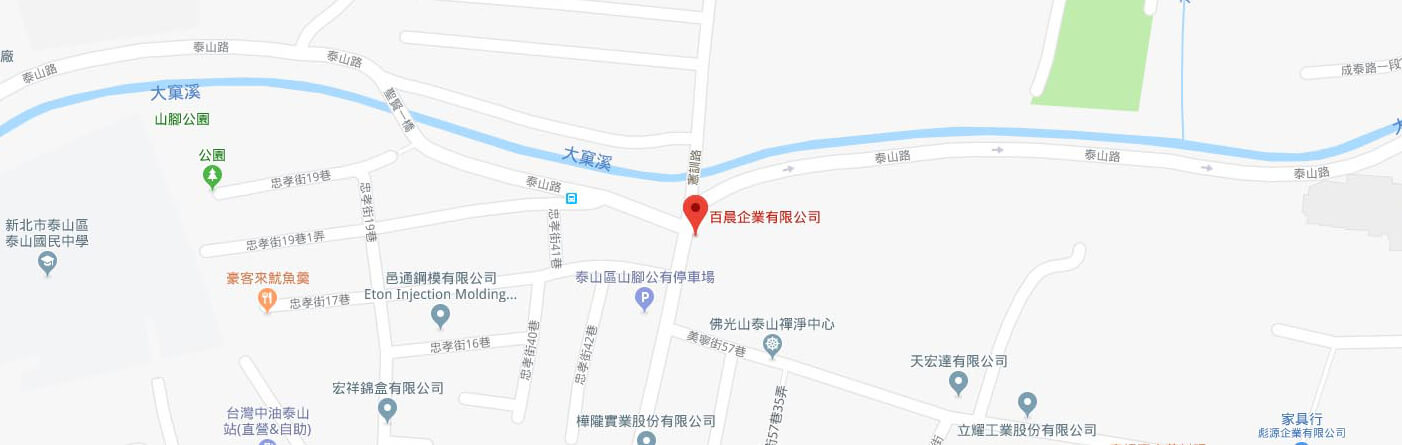Open the 豪客來魷魚羹 restaurant marker
Image resolution: width=1402 pixels, height=445 pixels.
coord(266,298)
